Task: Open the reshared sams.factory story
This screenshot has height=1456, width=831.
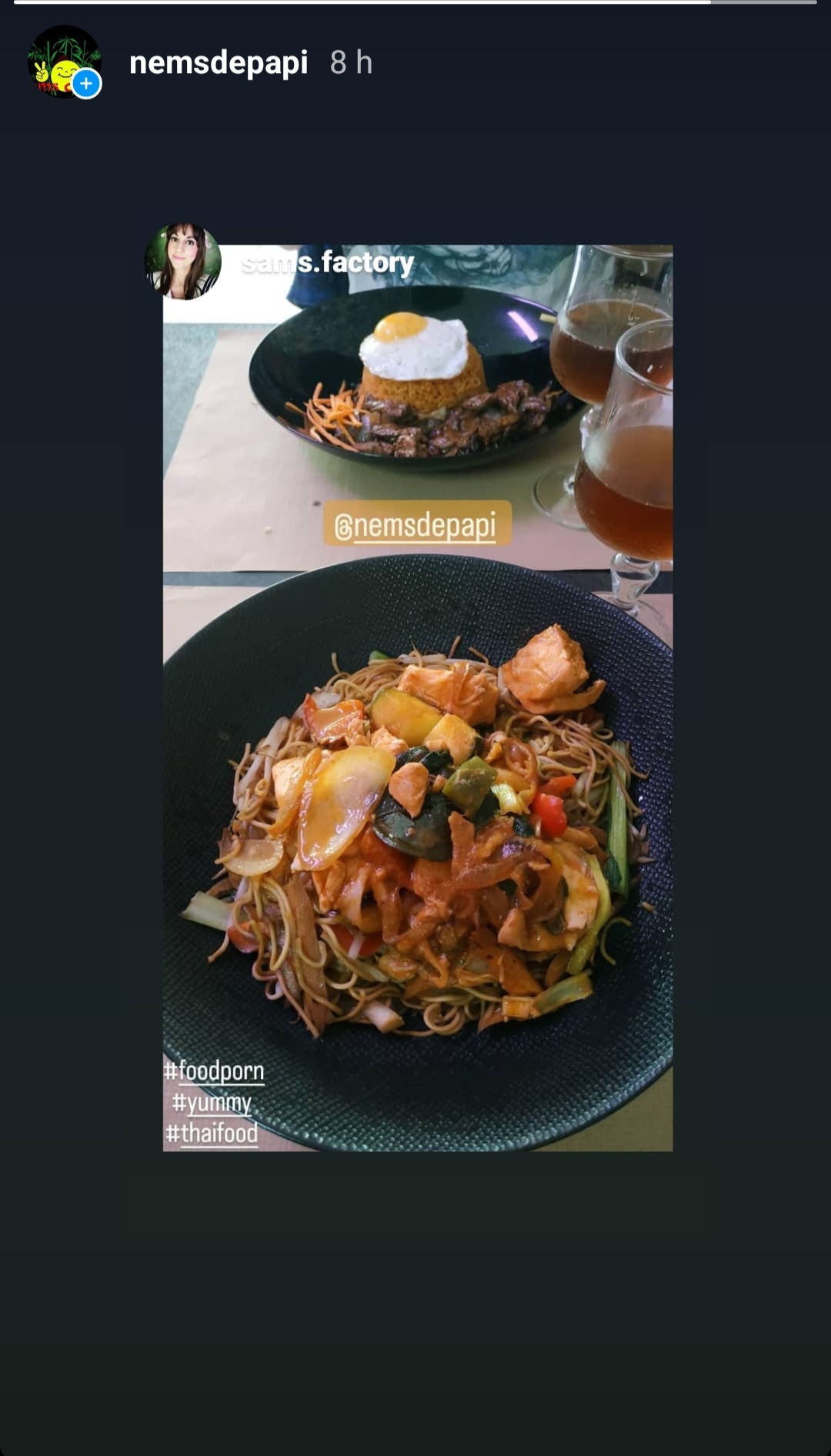Action: point(418,697)
